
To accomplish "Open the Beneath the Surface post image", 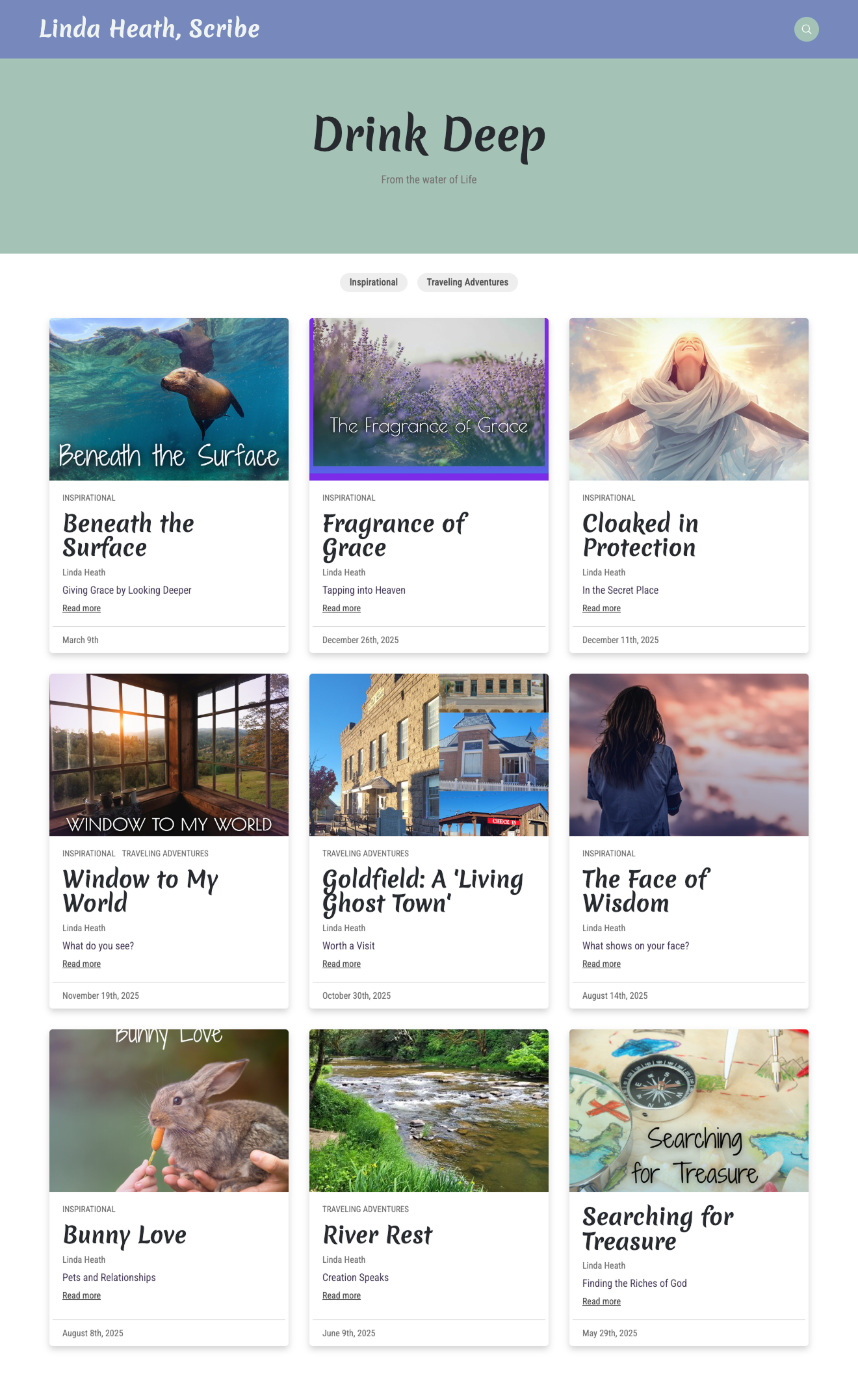I will (x=169, y=399).
